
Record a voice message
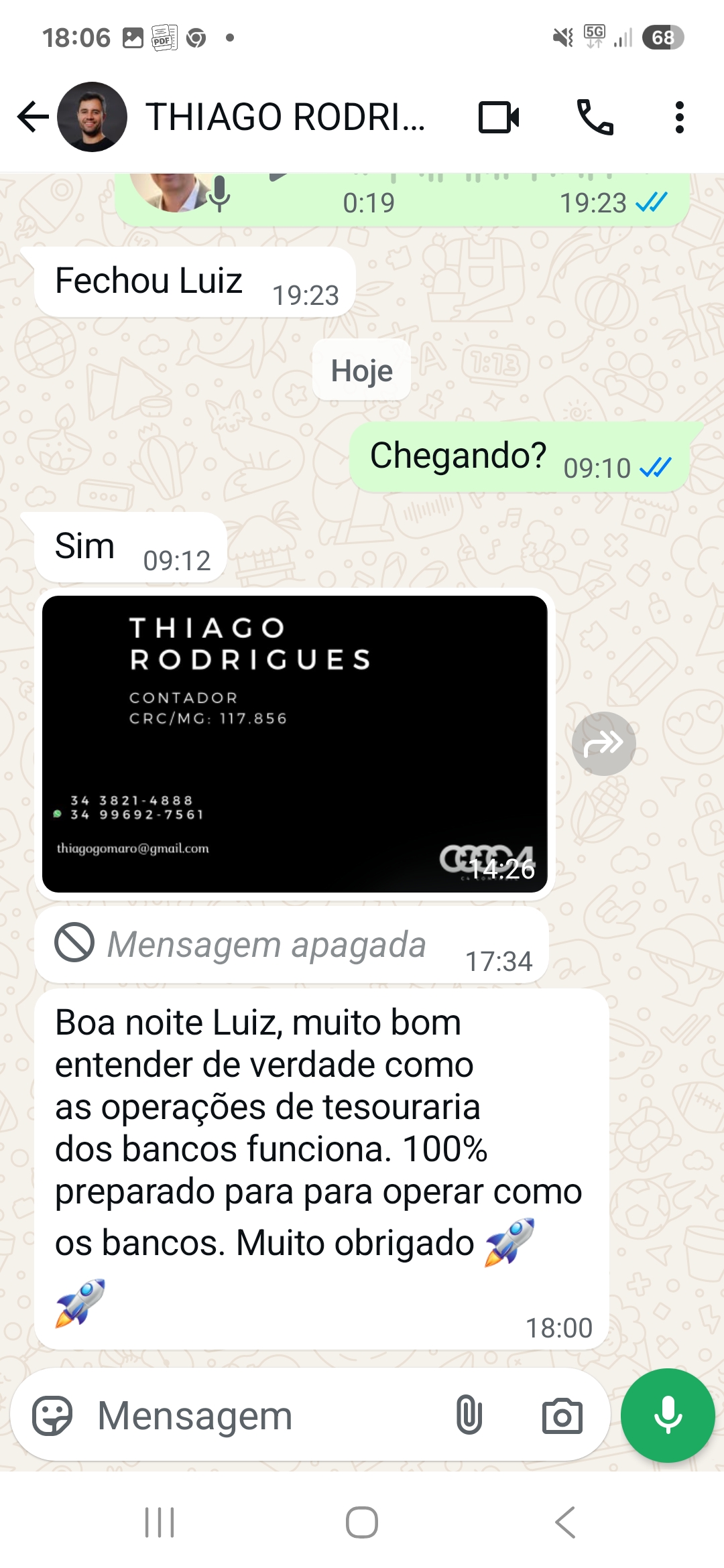tap(668, 1415)
